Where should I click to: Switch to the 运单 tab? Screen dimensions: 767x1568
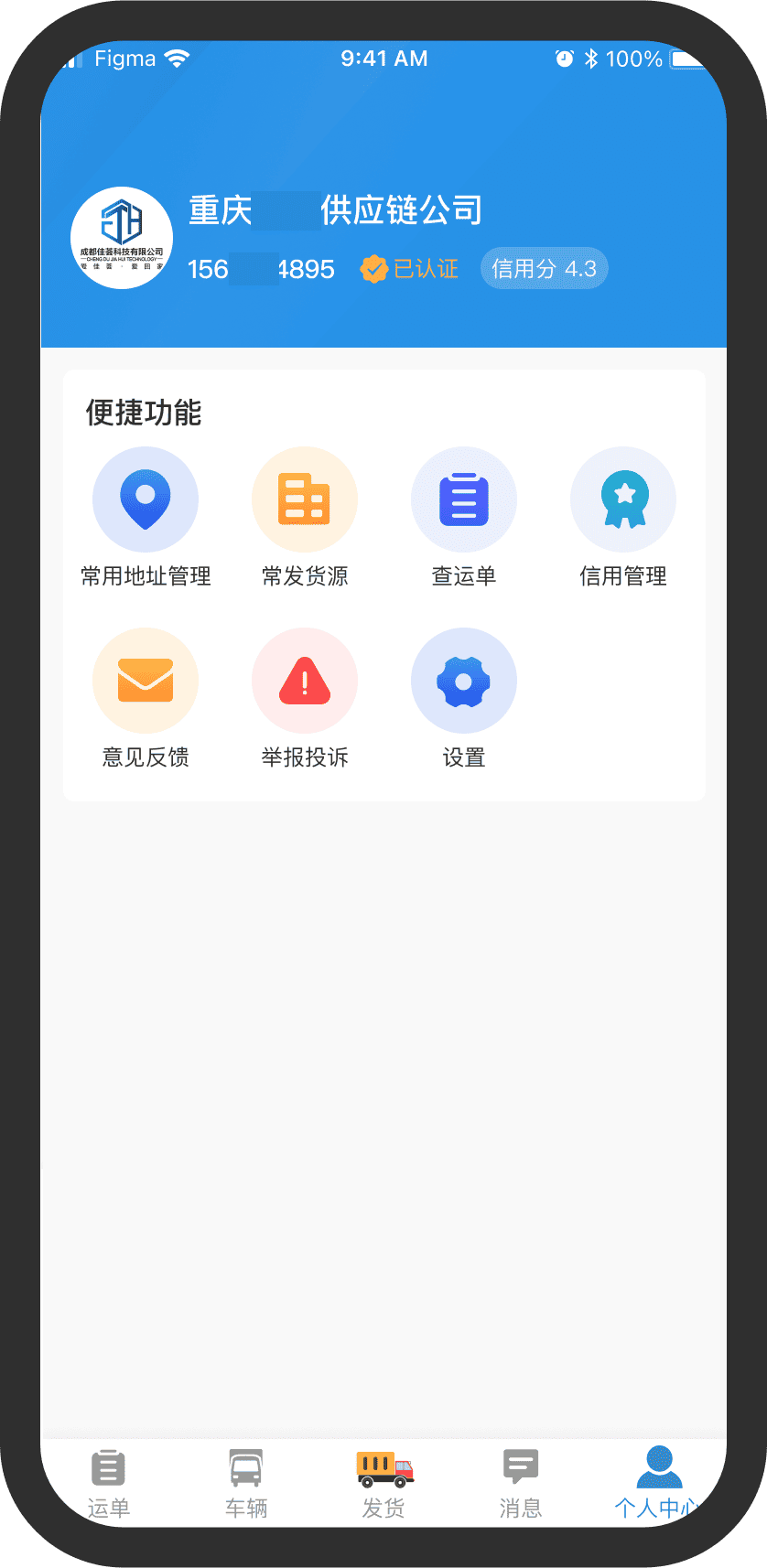pos(109,1482)
